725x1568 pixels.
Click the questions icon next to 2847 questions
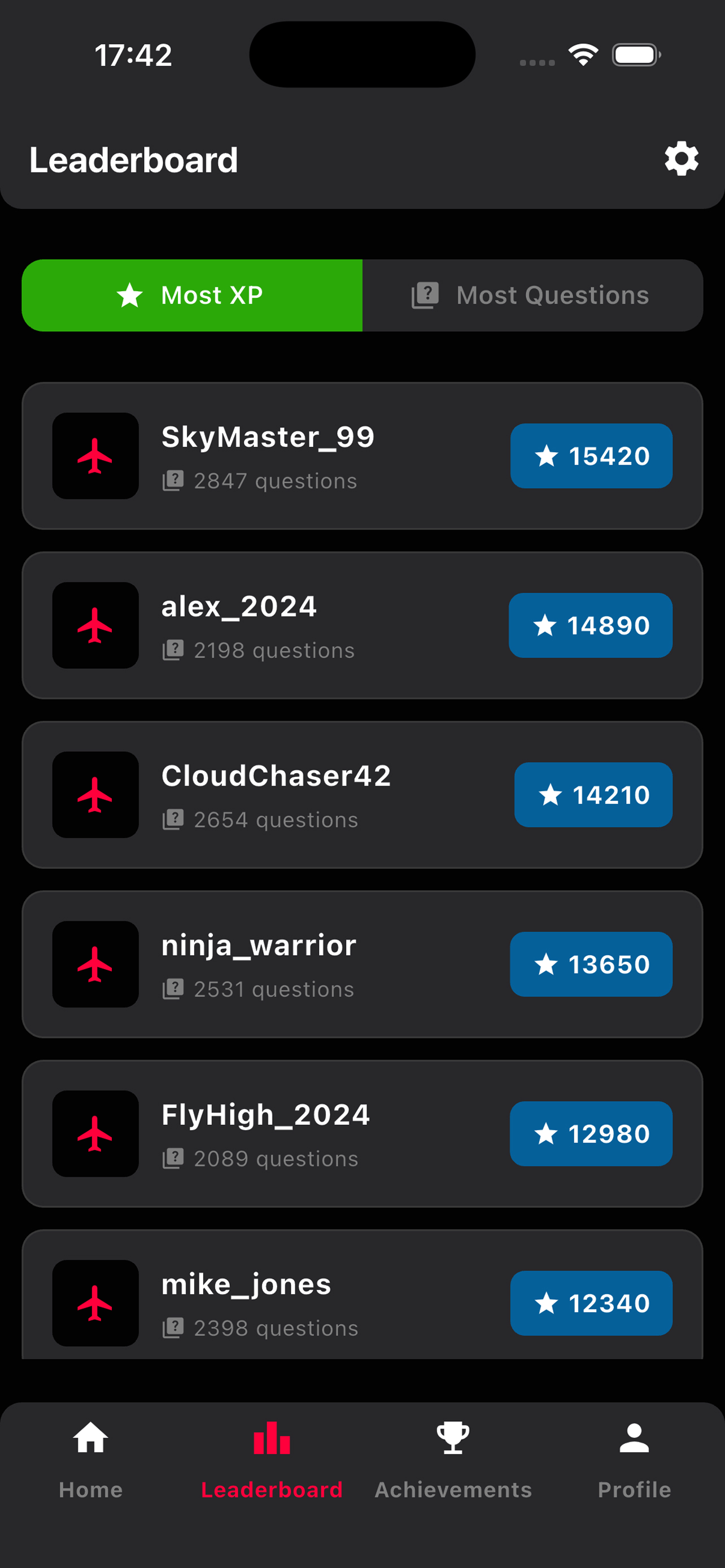(174, 480)
